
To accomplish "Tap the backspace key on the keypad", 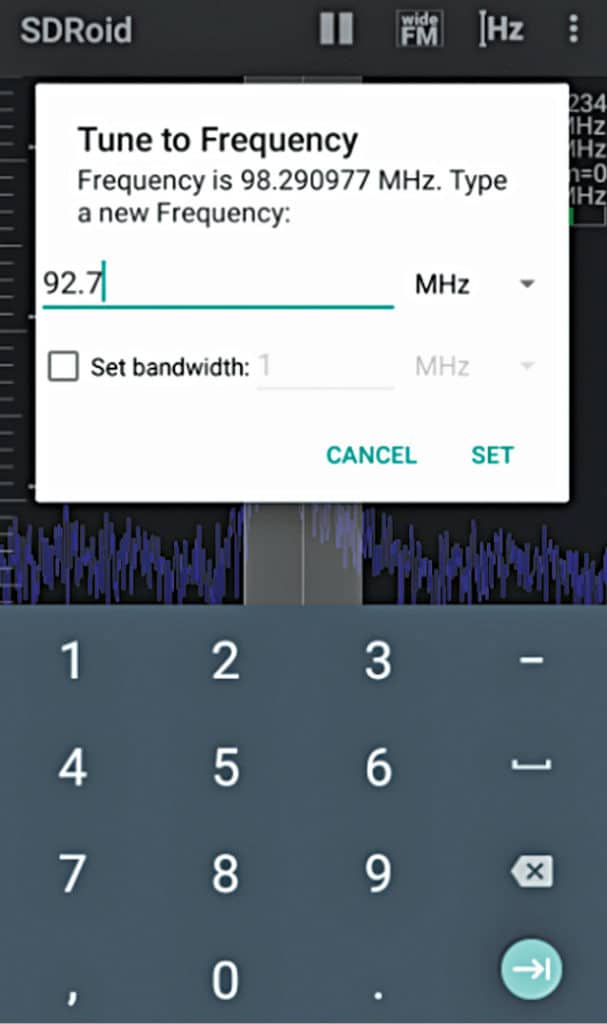I will coord(532,873).
